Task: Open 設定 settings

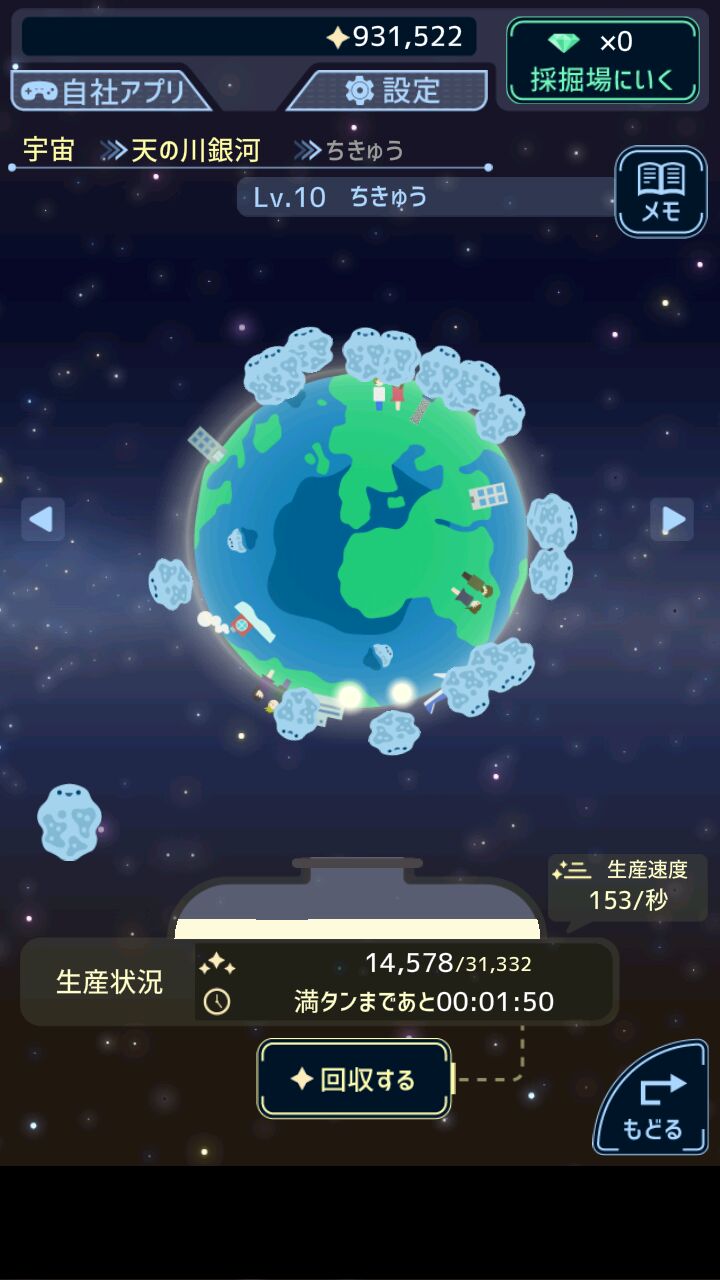Action: [x=390, y=90]
